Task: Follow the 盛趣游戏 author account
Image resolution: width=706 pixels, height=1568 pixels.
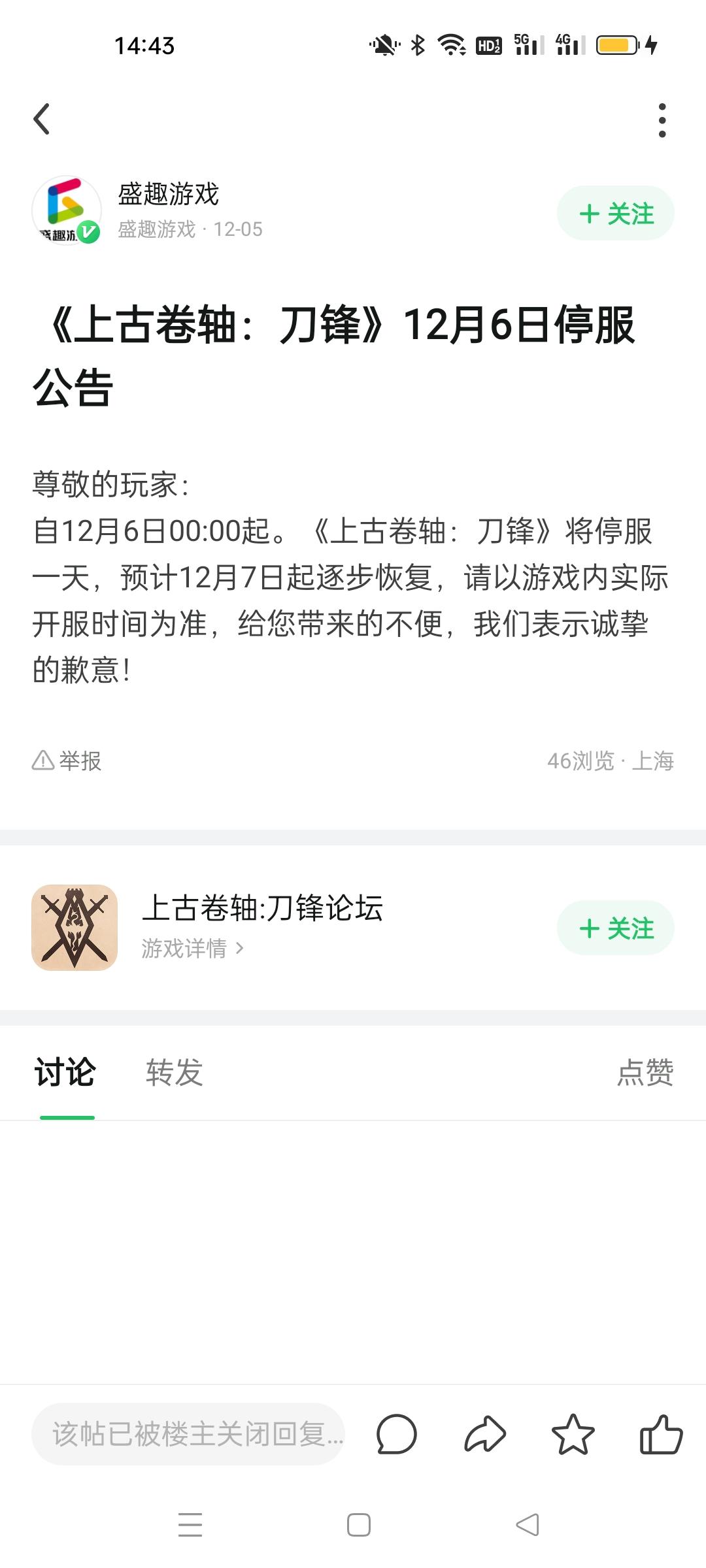Action: (615, 213)
